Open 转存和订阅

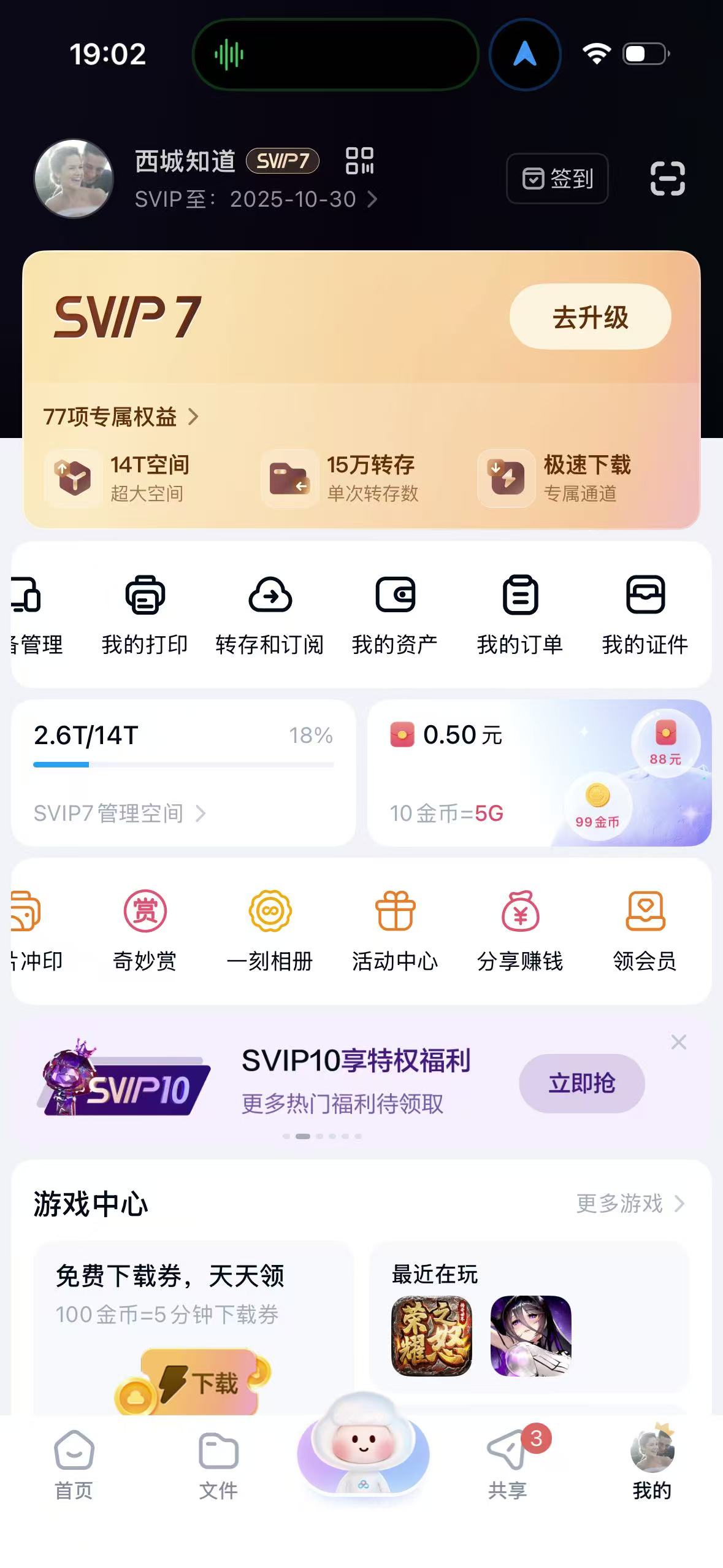tap(270, 613)
